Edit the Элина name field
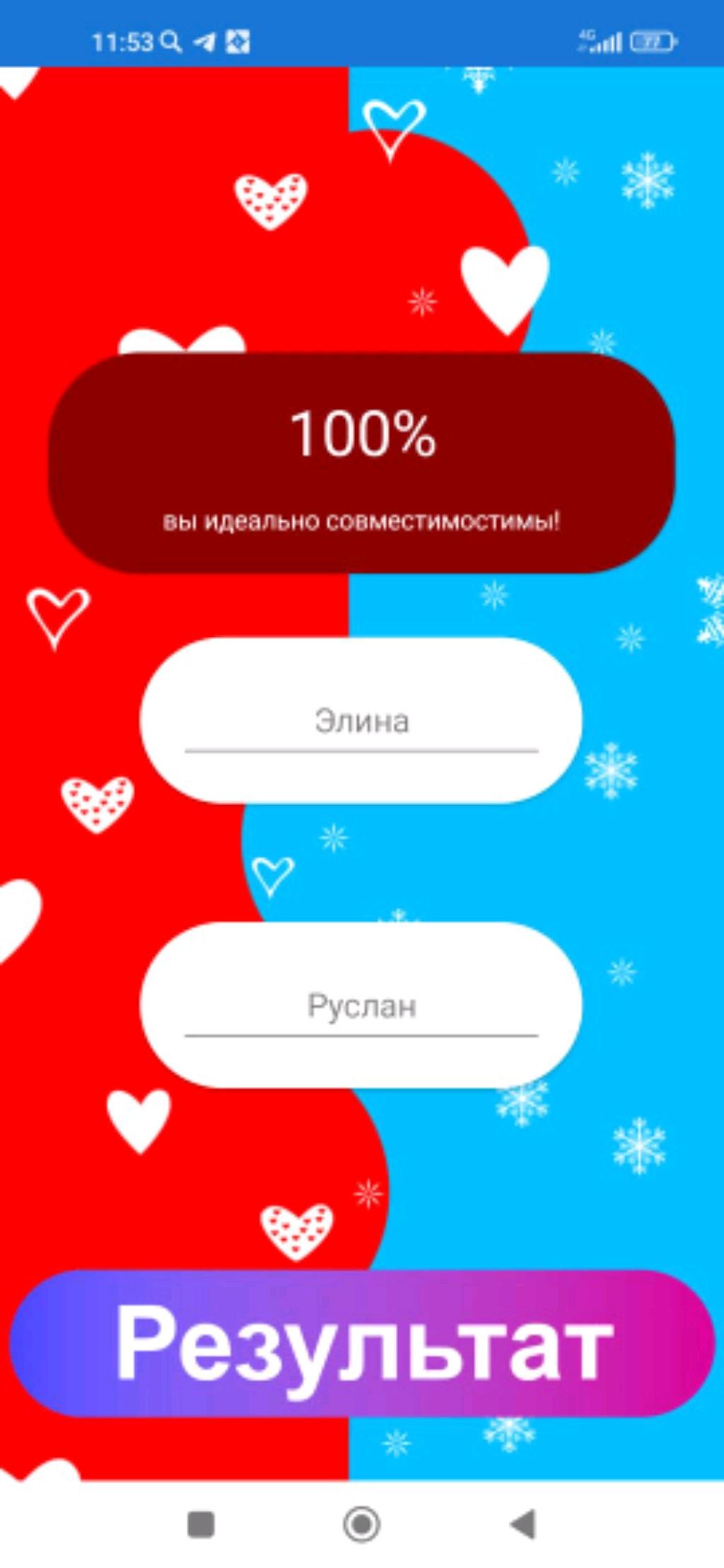Image resolution: width=724 pixels, height=1568 pixels. [x=361, y=722]
